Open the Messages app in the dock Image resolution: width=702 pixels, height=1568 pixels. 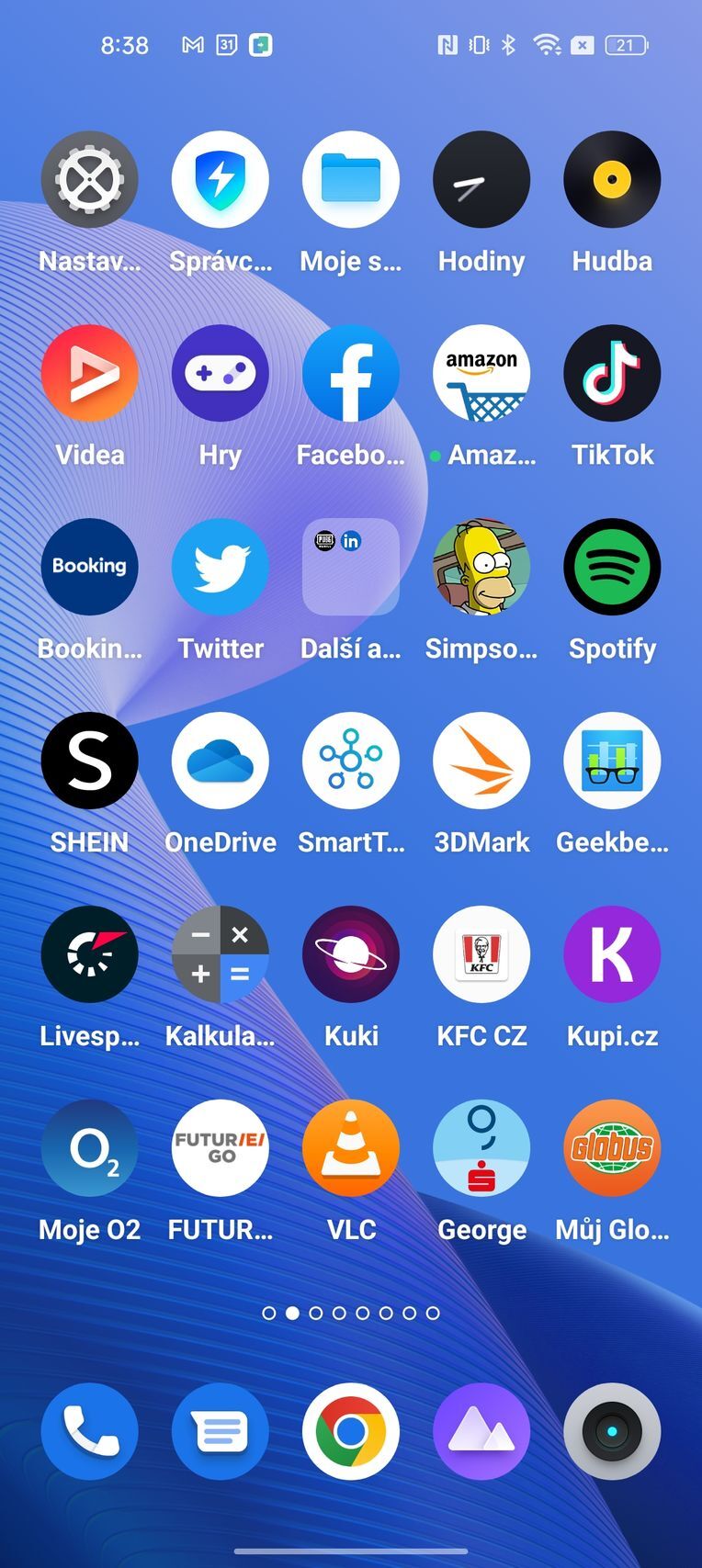click(220, 1432)
